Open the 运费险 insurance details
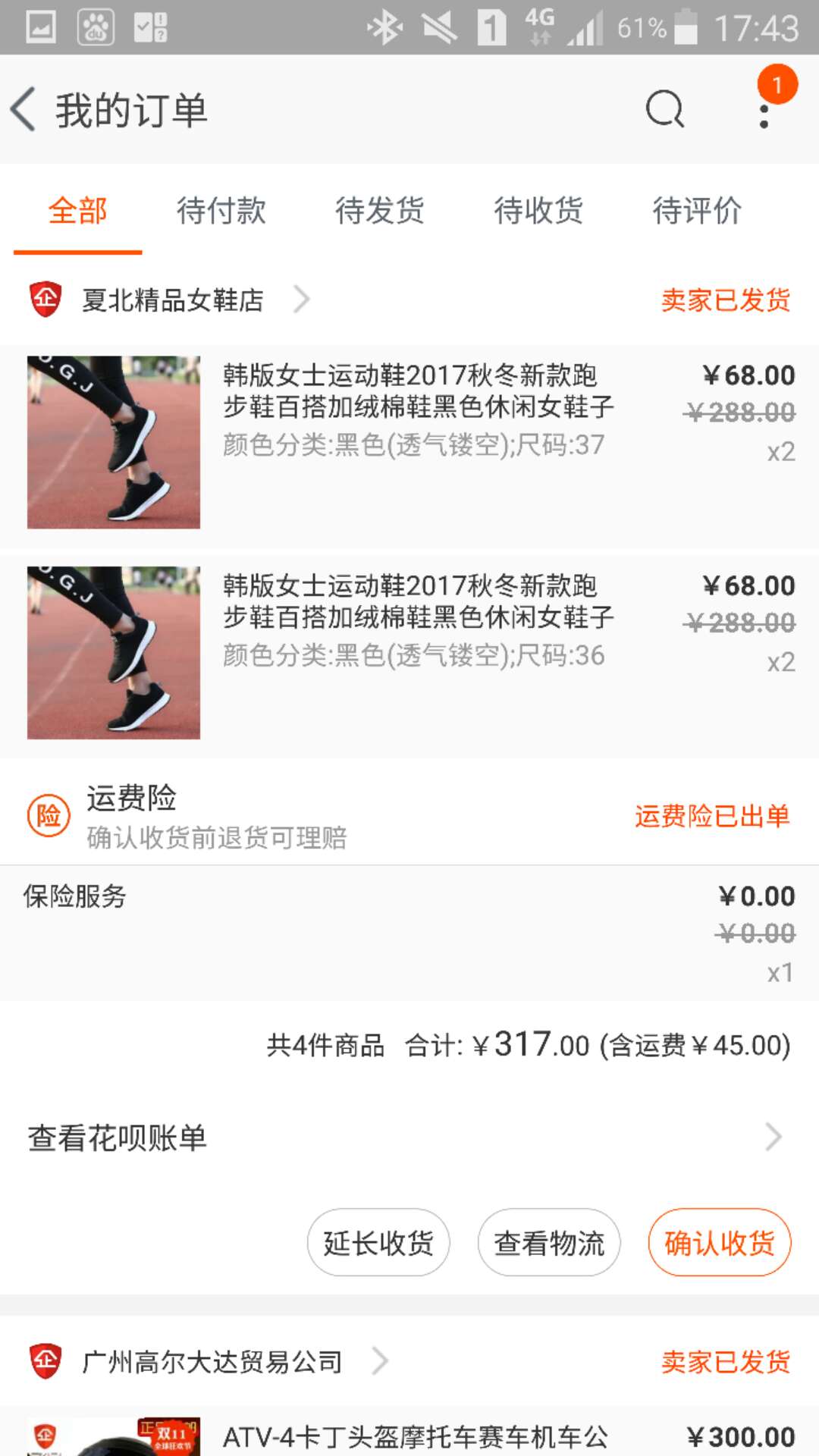 click(409, 817)
